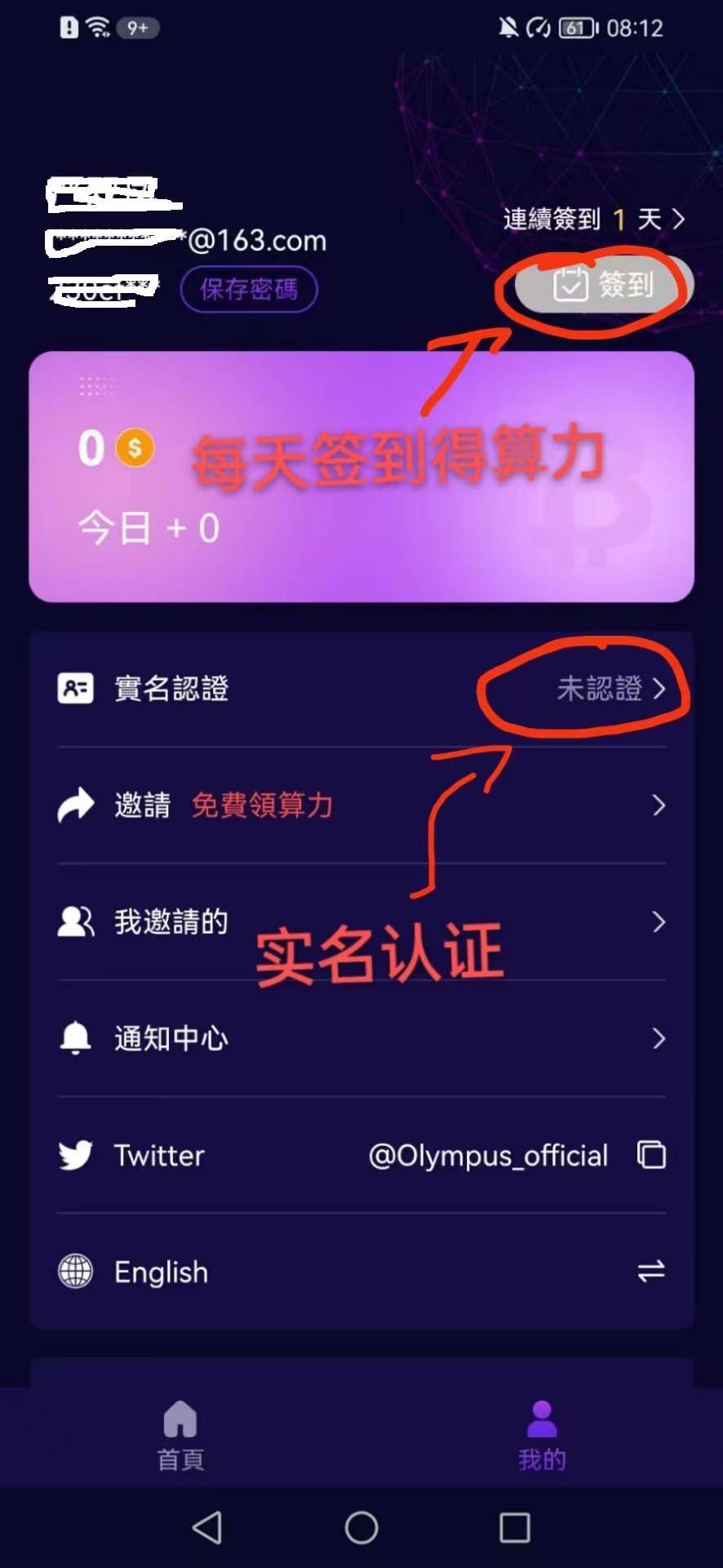
Task: Open the 連續簽到 streak details
Action: (x=593, y=220)
